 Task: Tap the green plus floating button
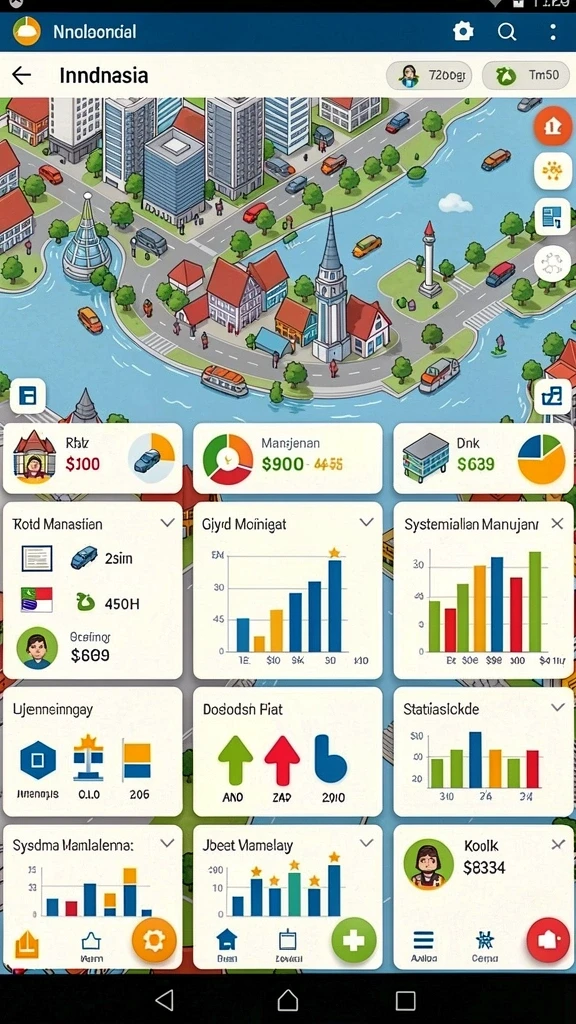(x=354, y=940)
